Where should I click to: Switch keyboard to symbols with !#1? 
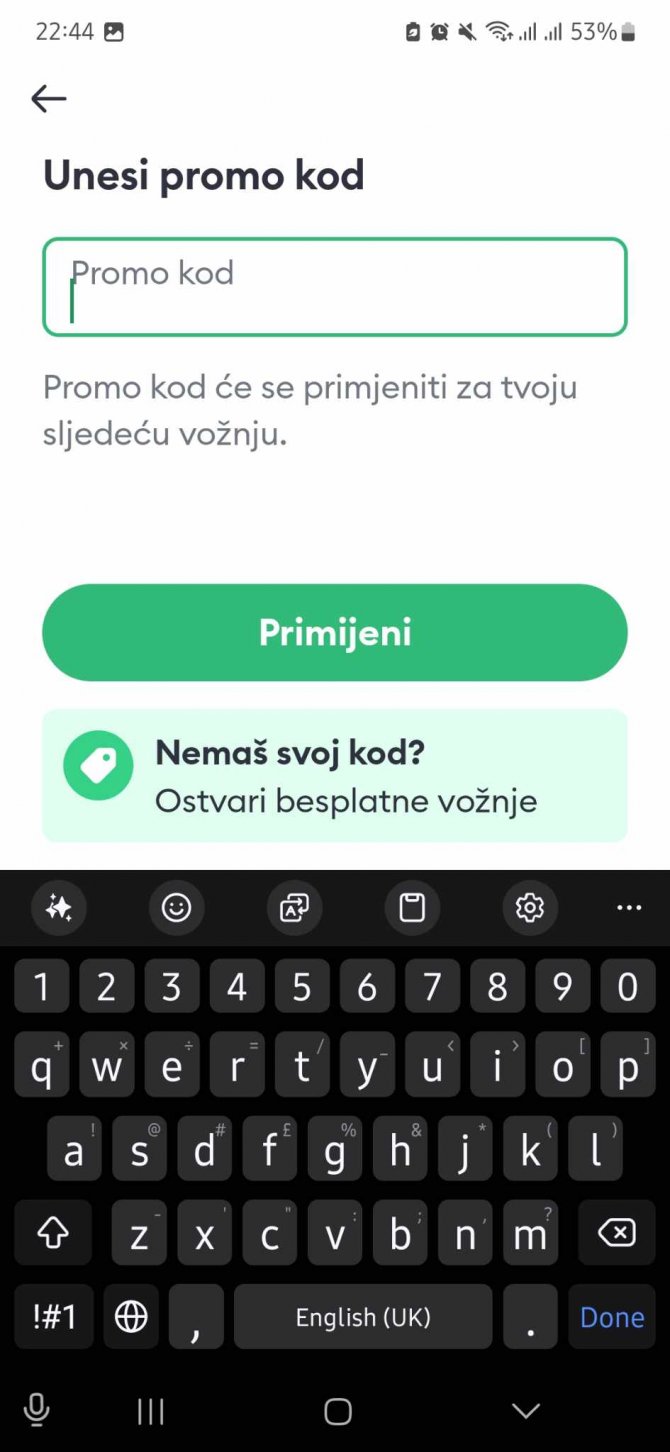point(55,1317)
